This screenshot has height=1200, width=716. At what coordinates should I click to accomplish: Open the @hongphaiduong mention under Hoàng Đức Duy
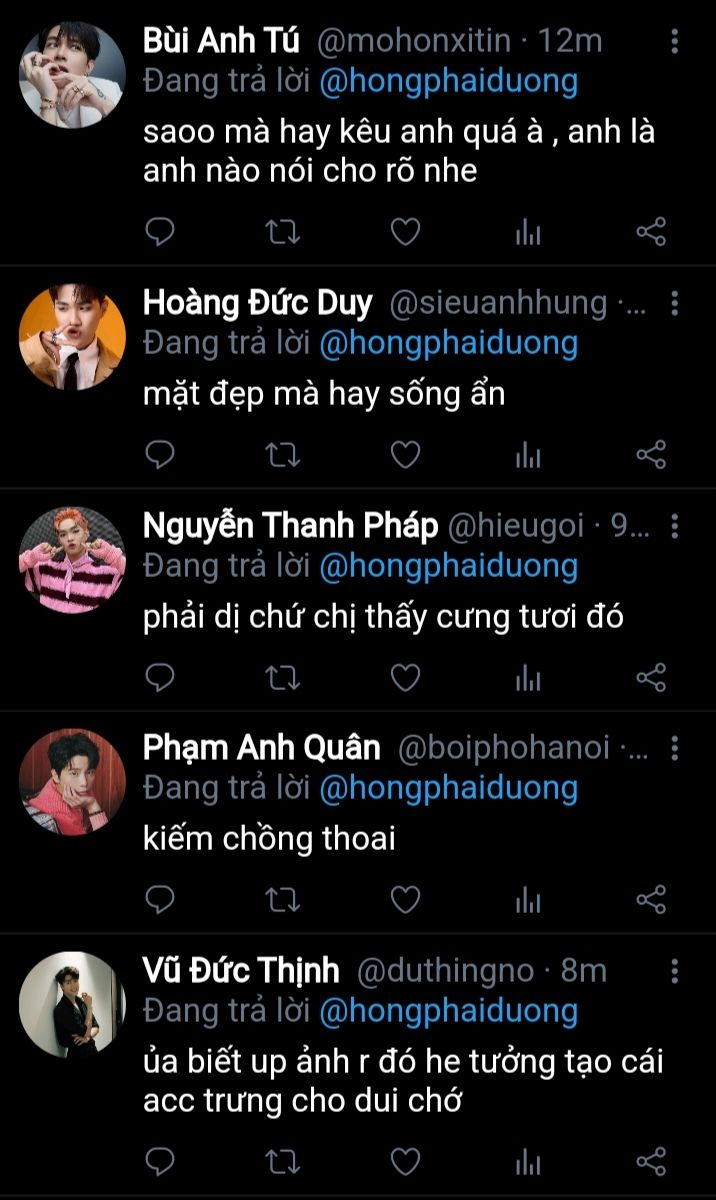coord(449,343)
